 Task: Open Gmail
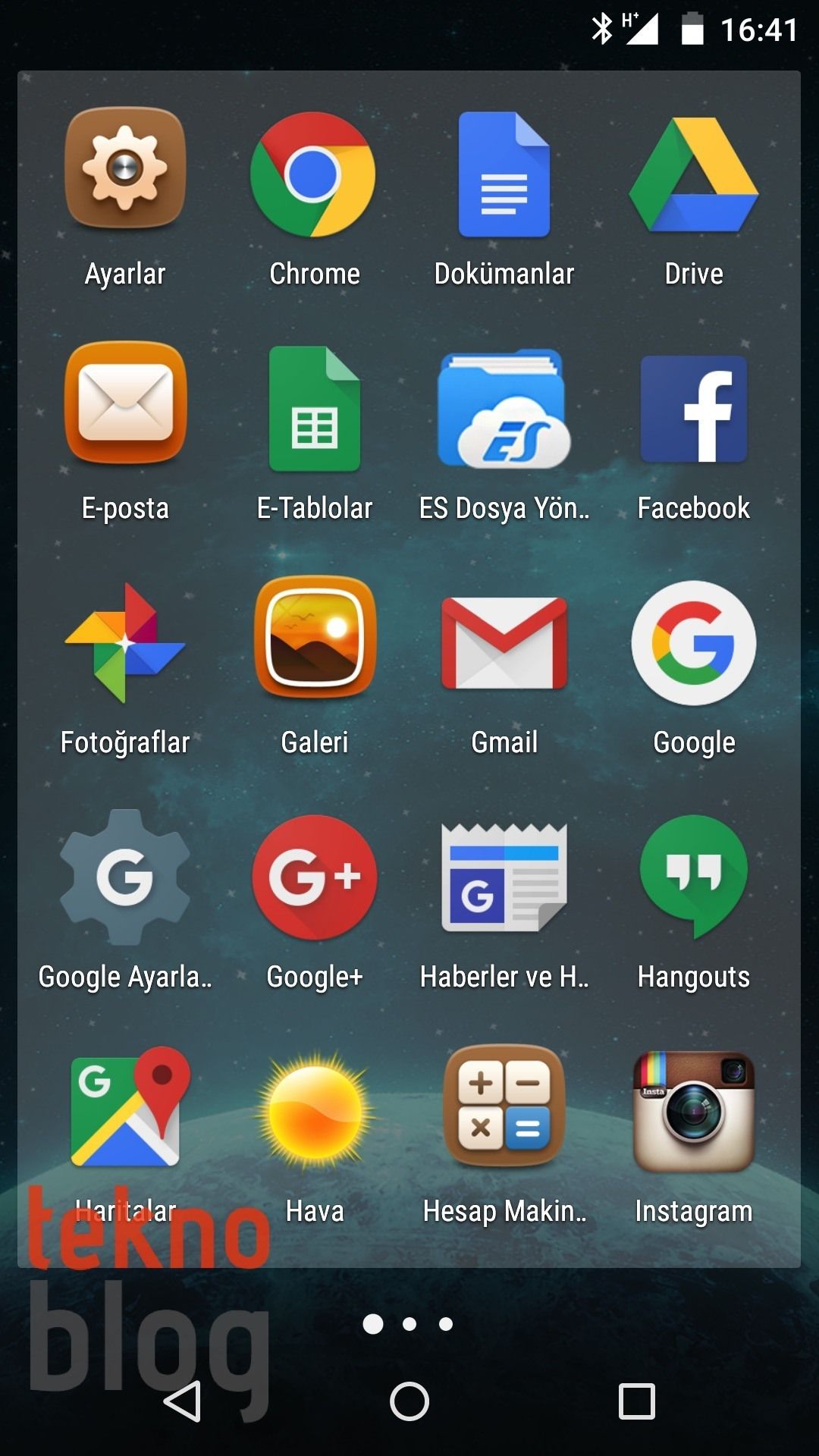pos(504,643)
